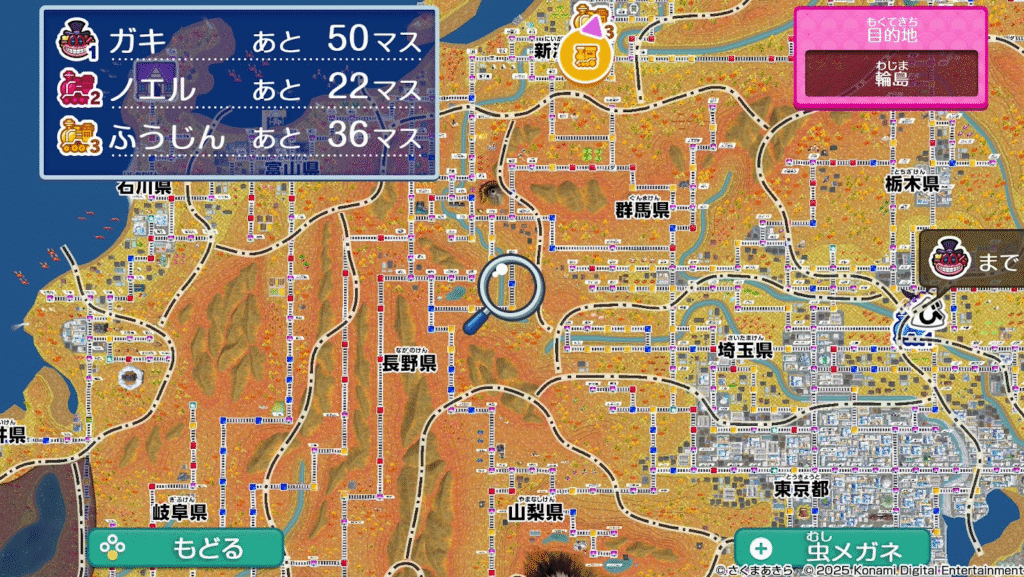Select the 虫メガネ magnifier button

pos(832,548)
